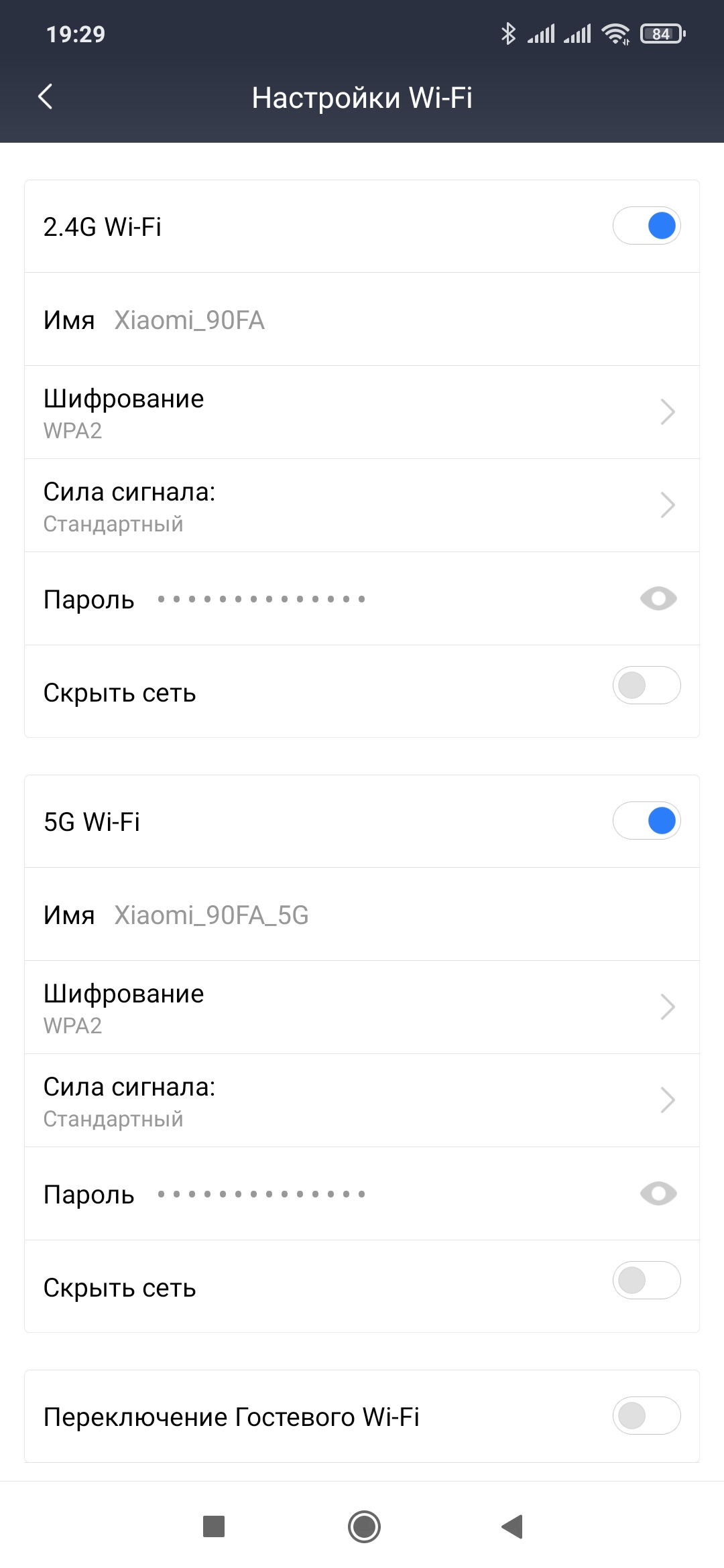Edit the 2.4G network name Xiaomi_90FA
The image size is (724, 1568).
tap(189, 320)
